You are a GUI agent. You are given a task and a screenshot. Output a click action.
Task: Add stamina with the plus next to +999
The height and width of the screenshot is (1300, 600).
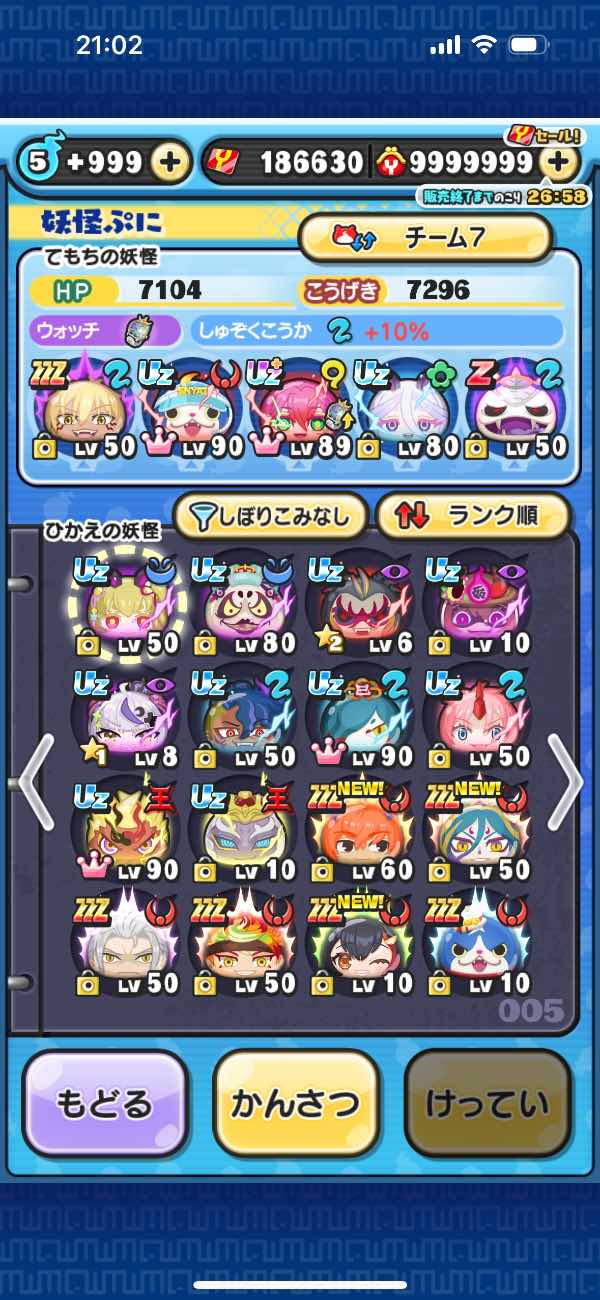171,162
